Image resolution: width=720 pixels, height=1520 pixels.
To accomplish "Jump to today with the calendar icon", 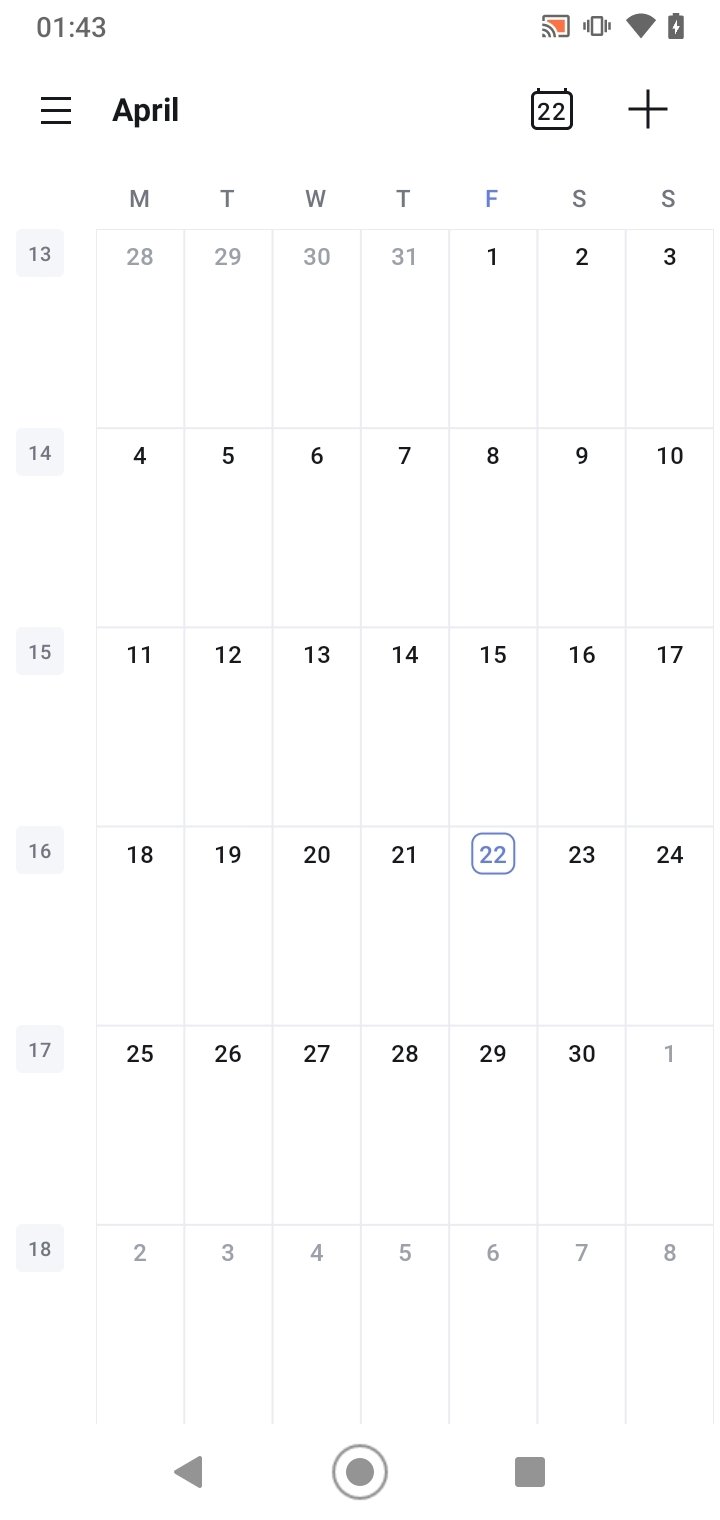I will click(551, 109).
